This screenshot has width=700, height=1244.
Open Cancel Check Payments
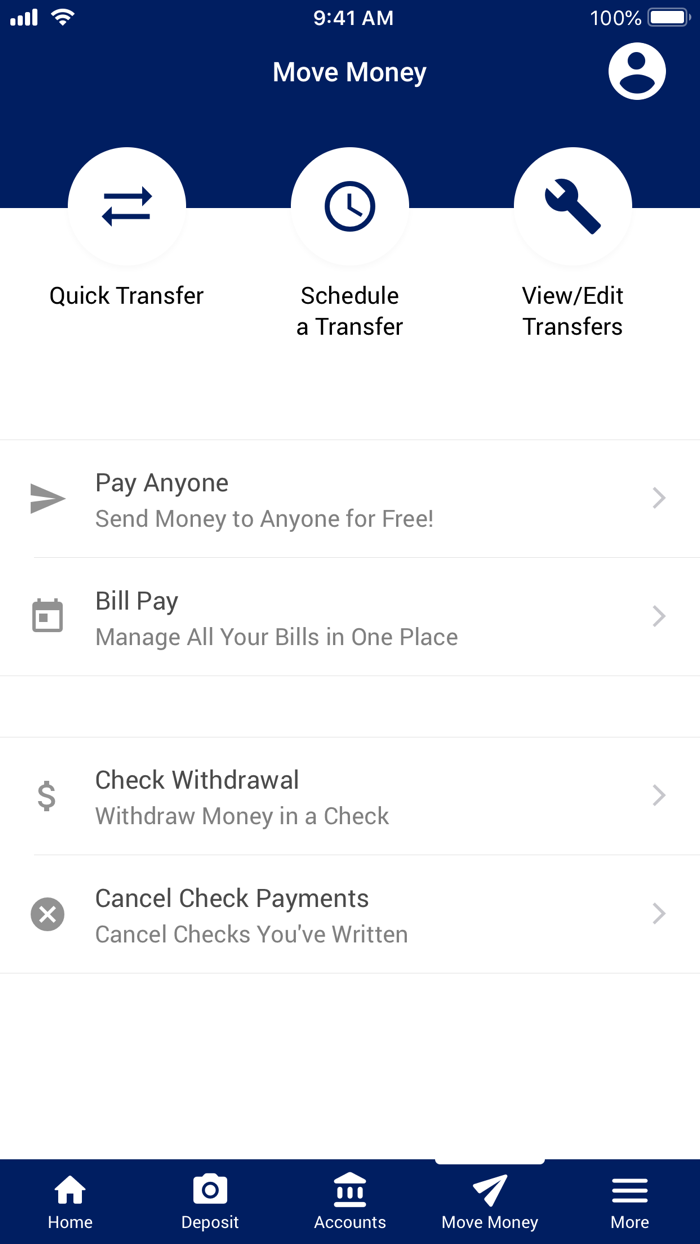click(x=350, y=914)
